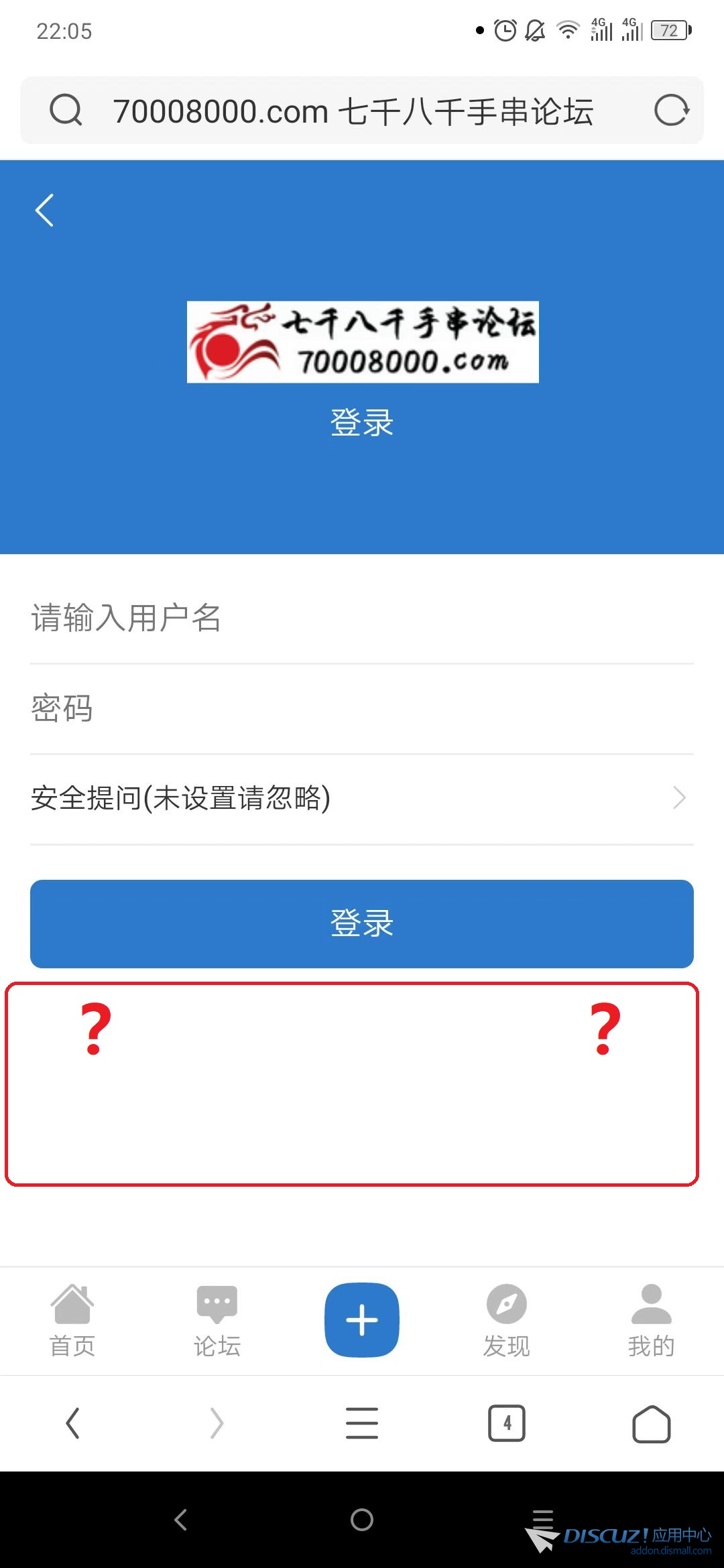Switch to the 论坛 forum tab
This screenshot has height=1568, width=724.
click(x=217, y=1320)
